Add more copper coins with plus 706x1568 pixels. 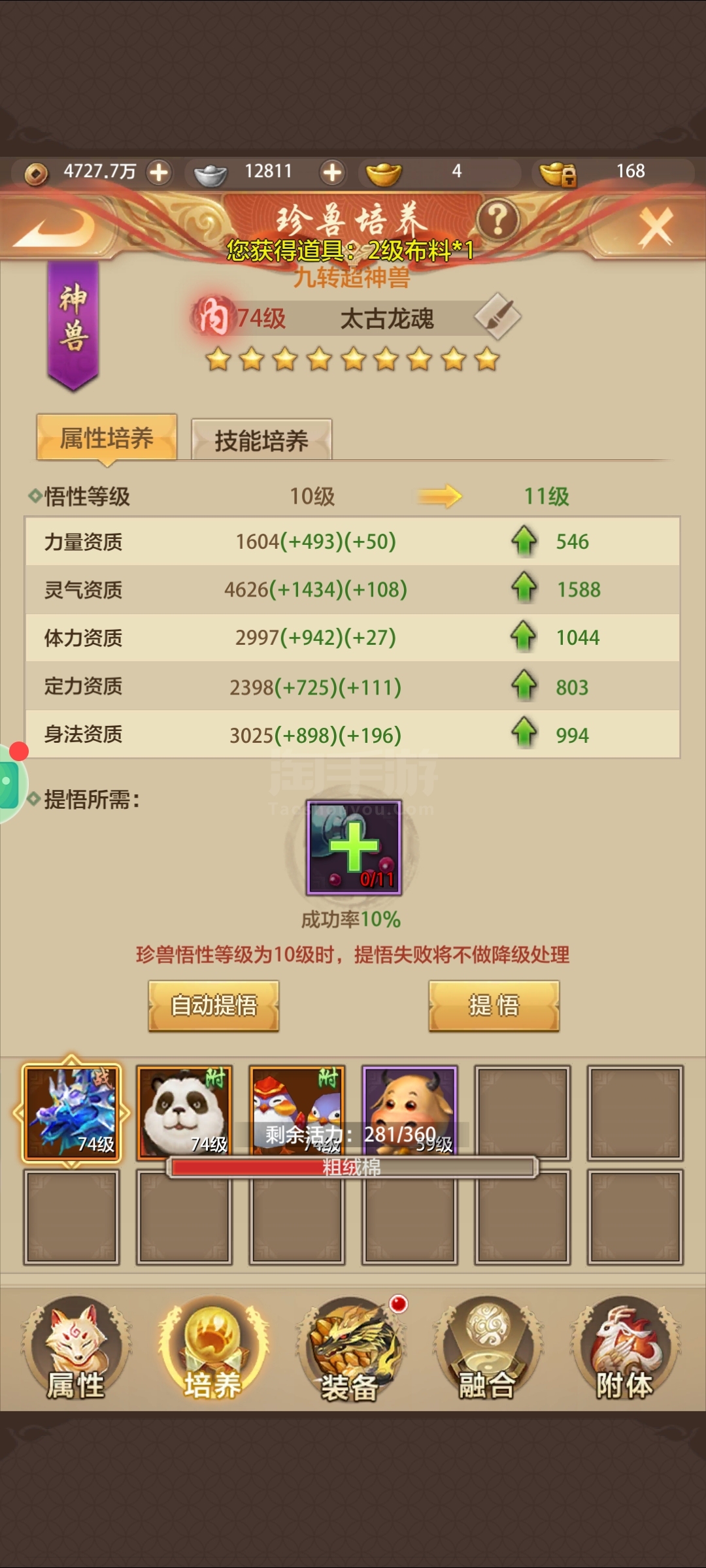[x=159, y=173]
